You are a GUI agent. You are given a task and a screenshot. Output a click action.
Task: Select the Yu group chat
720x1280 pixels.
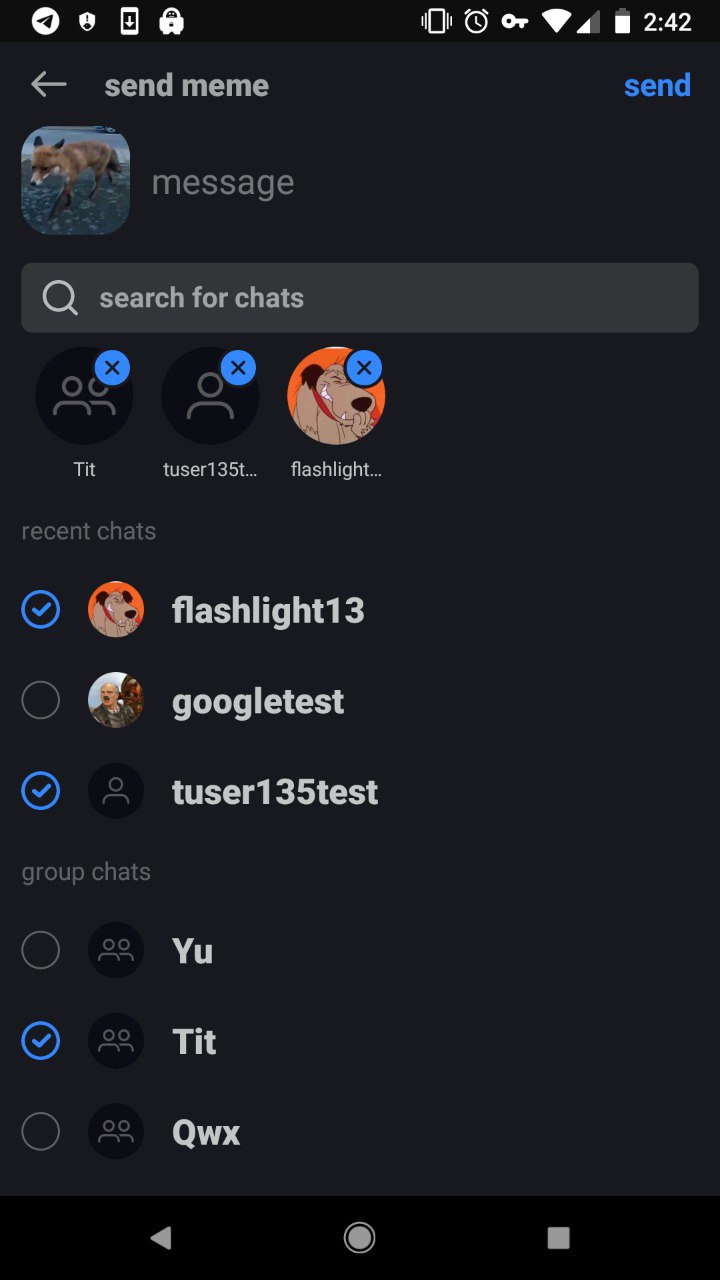[x=41, y=950]
